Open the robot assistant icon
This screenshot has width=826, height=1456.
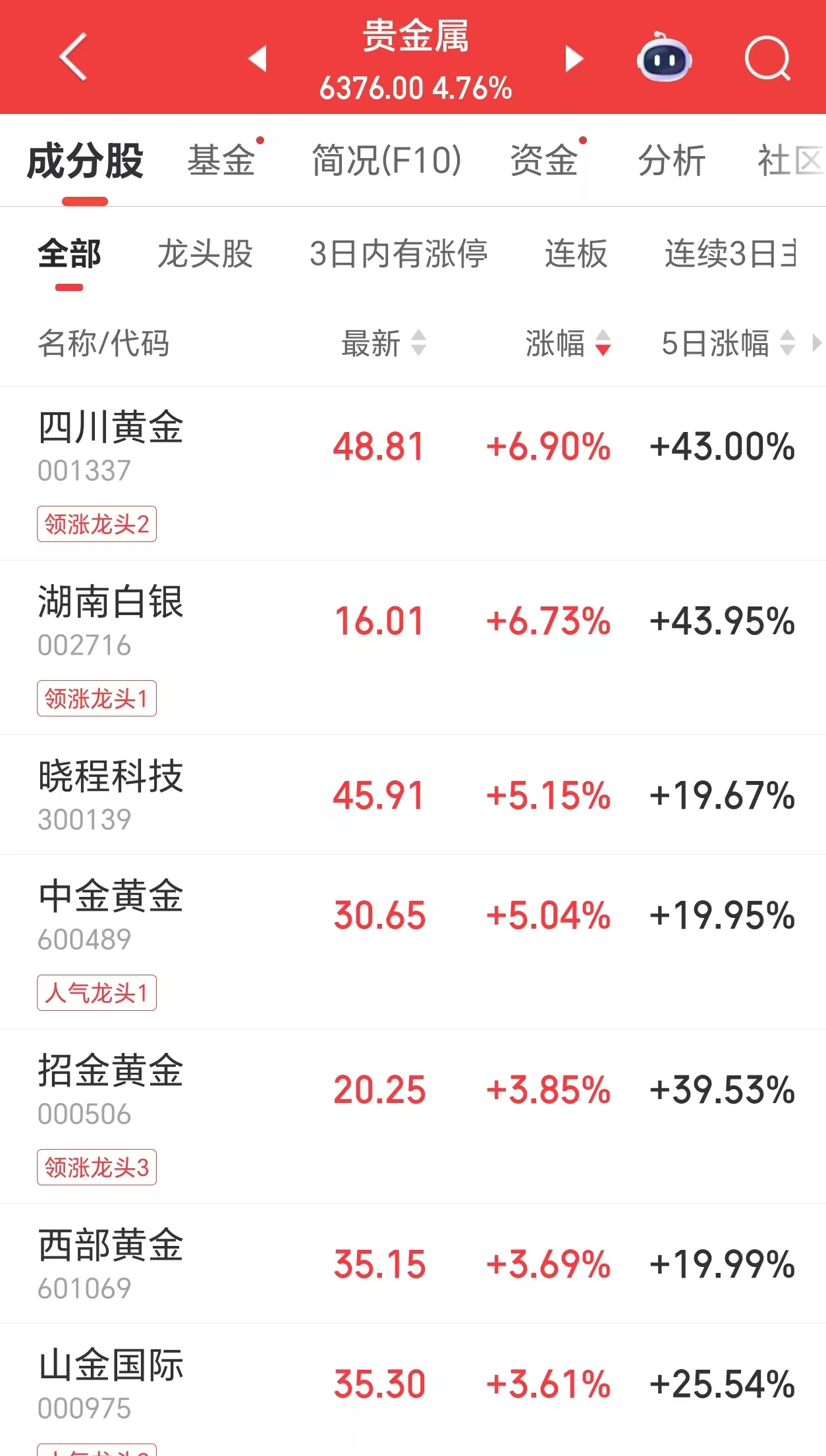pyautogui.click(x=664, y=59)
